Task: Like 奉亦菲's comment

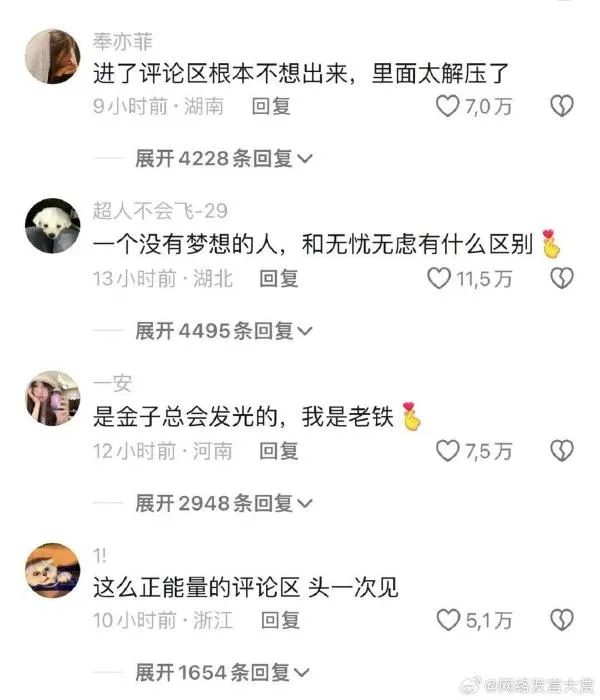Action: tap(447, 106)
